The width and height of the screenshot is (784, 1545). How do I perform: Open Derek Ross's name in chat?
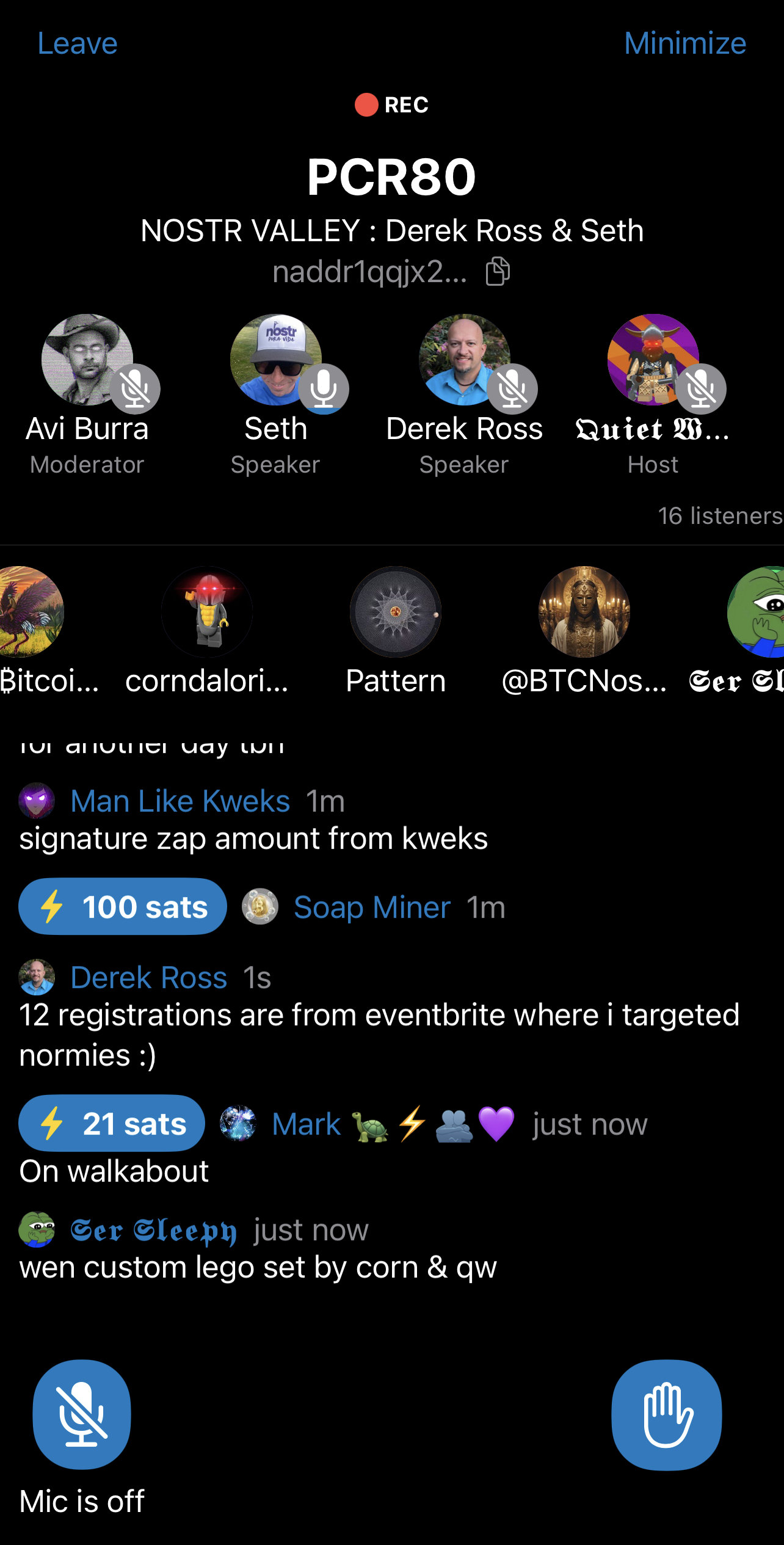[x=149, y=978]
